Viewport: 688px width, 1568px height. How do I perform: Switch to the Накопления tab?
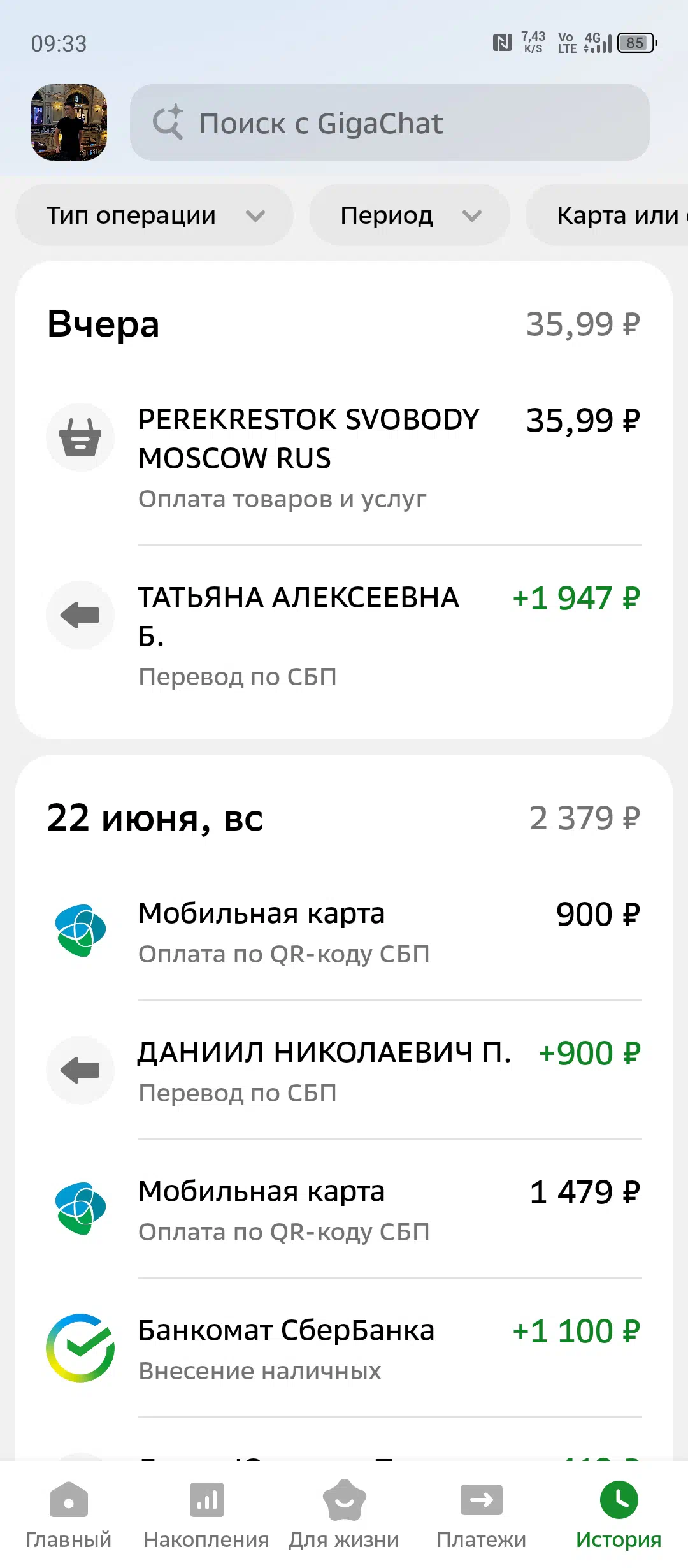[x=206, y=1516]
